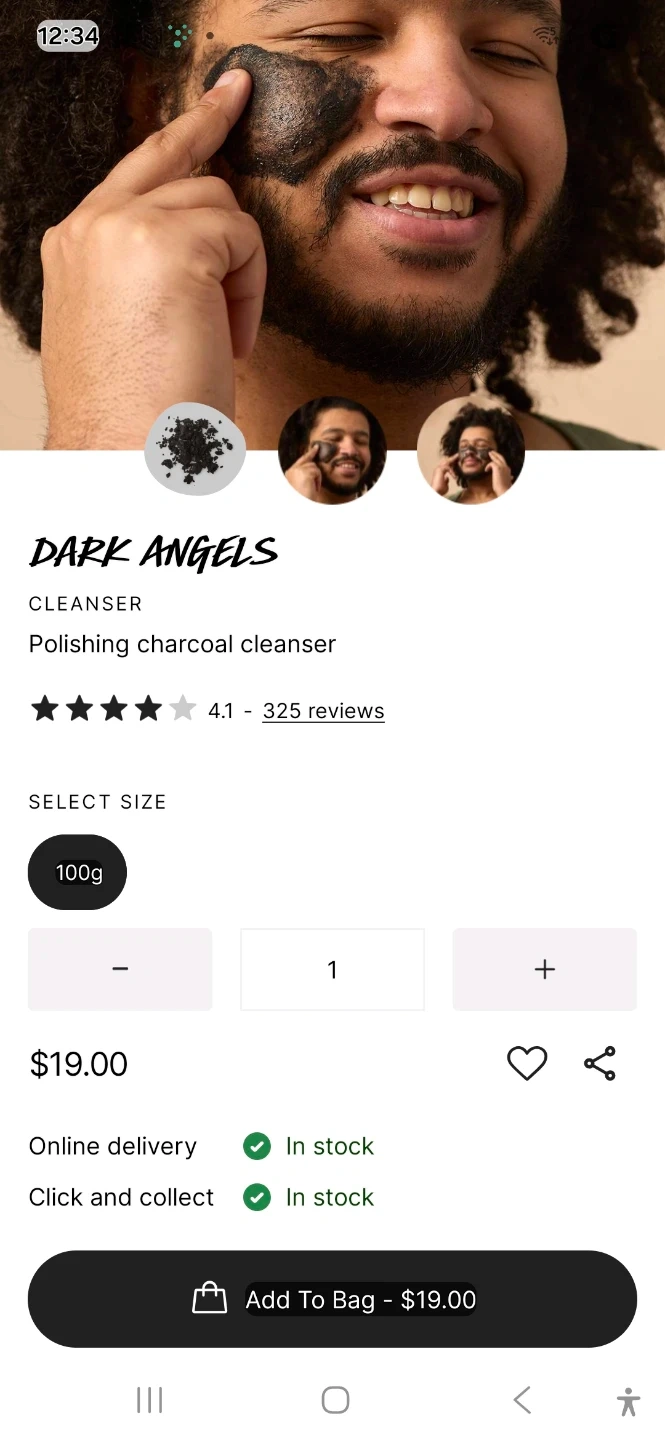Open the 325 reviews link
The image size is (665, 1440).
[323, 711]
